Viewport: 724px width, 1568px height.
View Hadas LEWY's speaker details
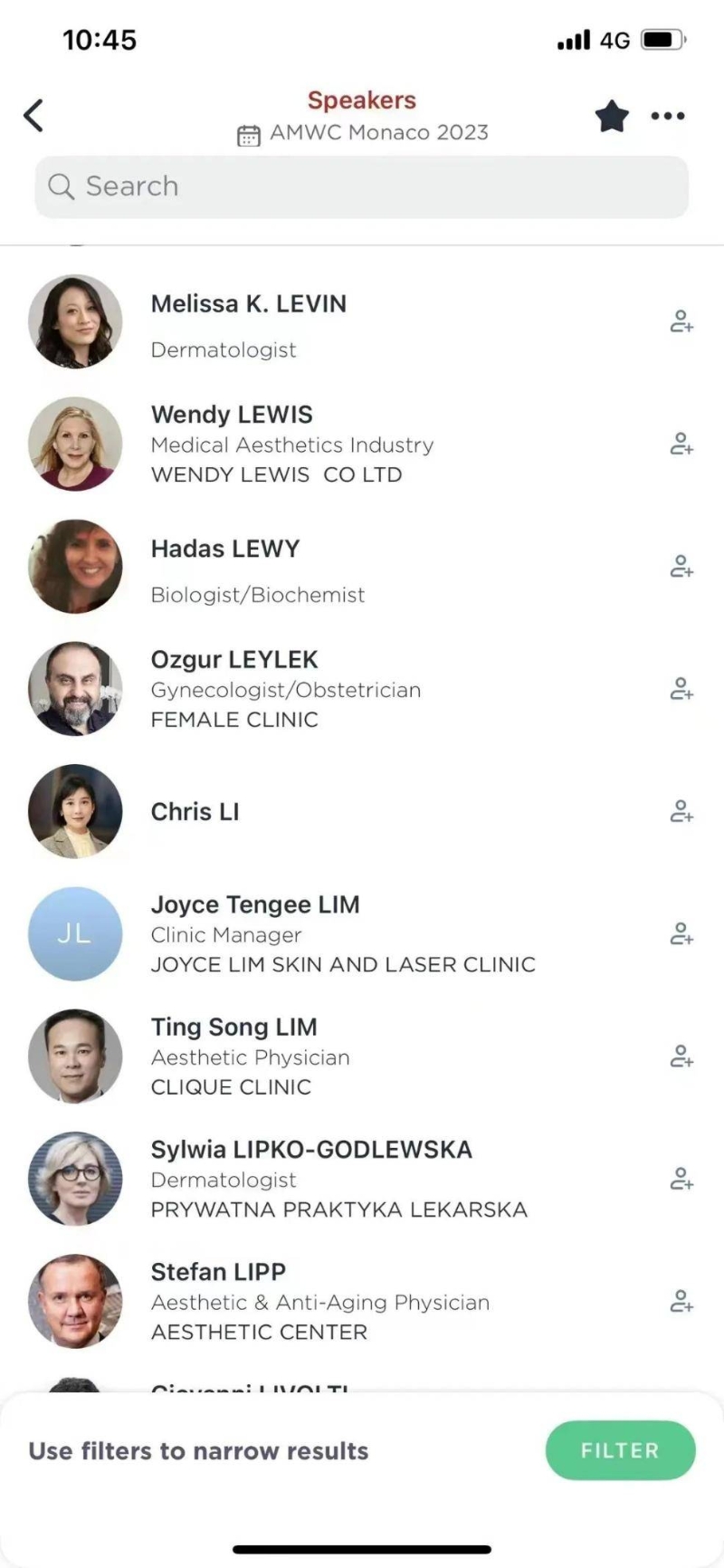[x=225, y=549]
